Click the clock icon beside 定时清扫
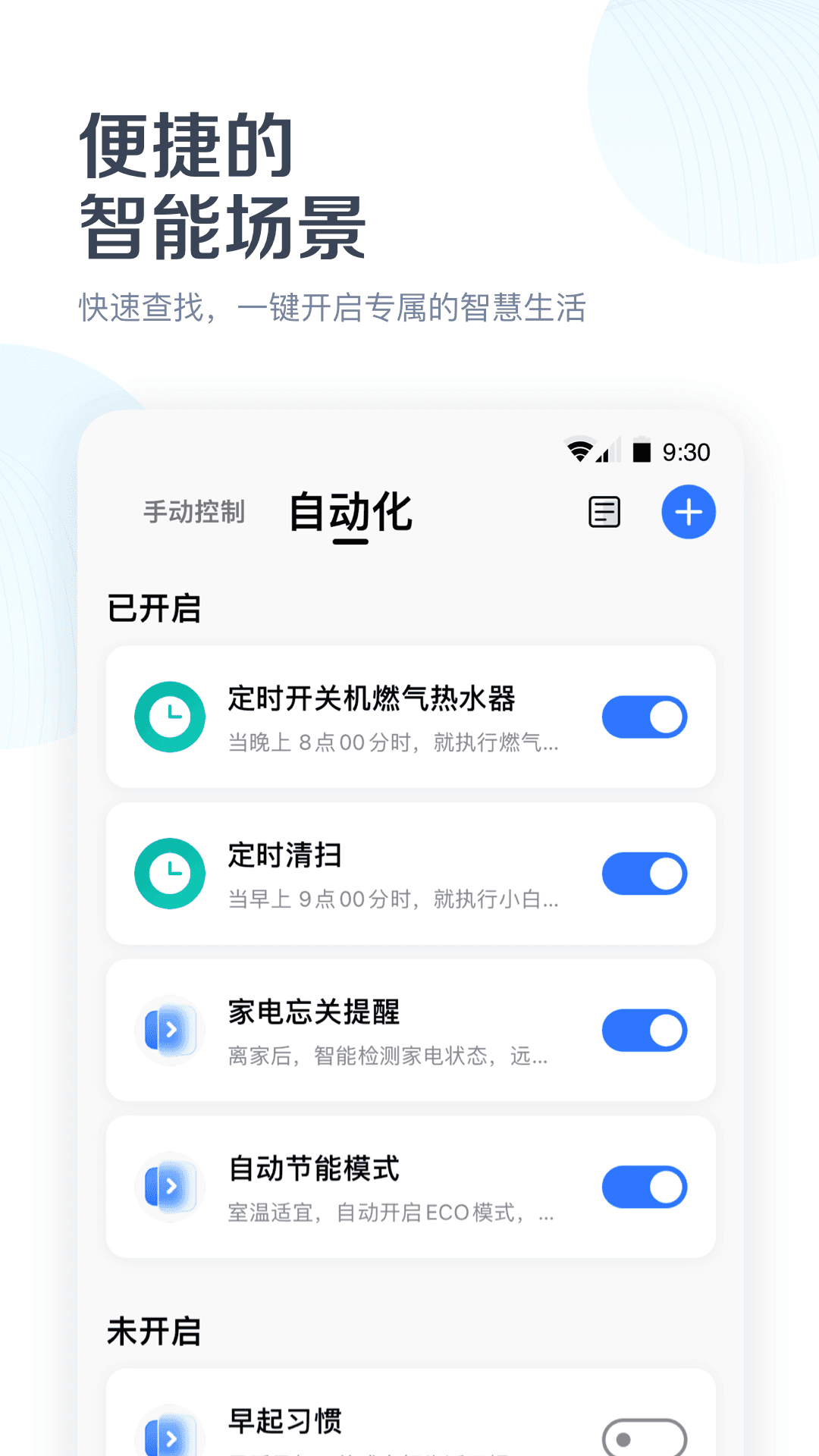The image size is (819, 1456). coord(170,873)
